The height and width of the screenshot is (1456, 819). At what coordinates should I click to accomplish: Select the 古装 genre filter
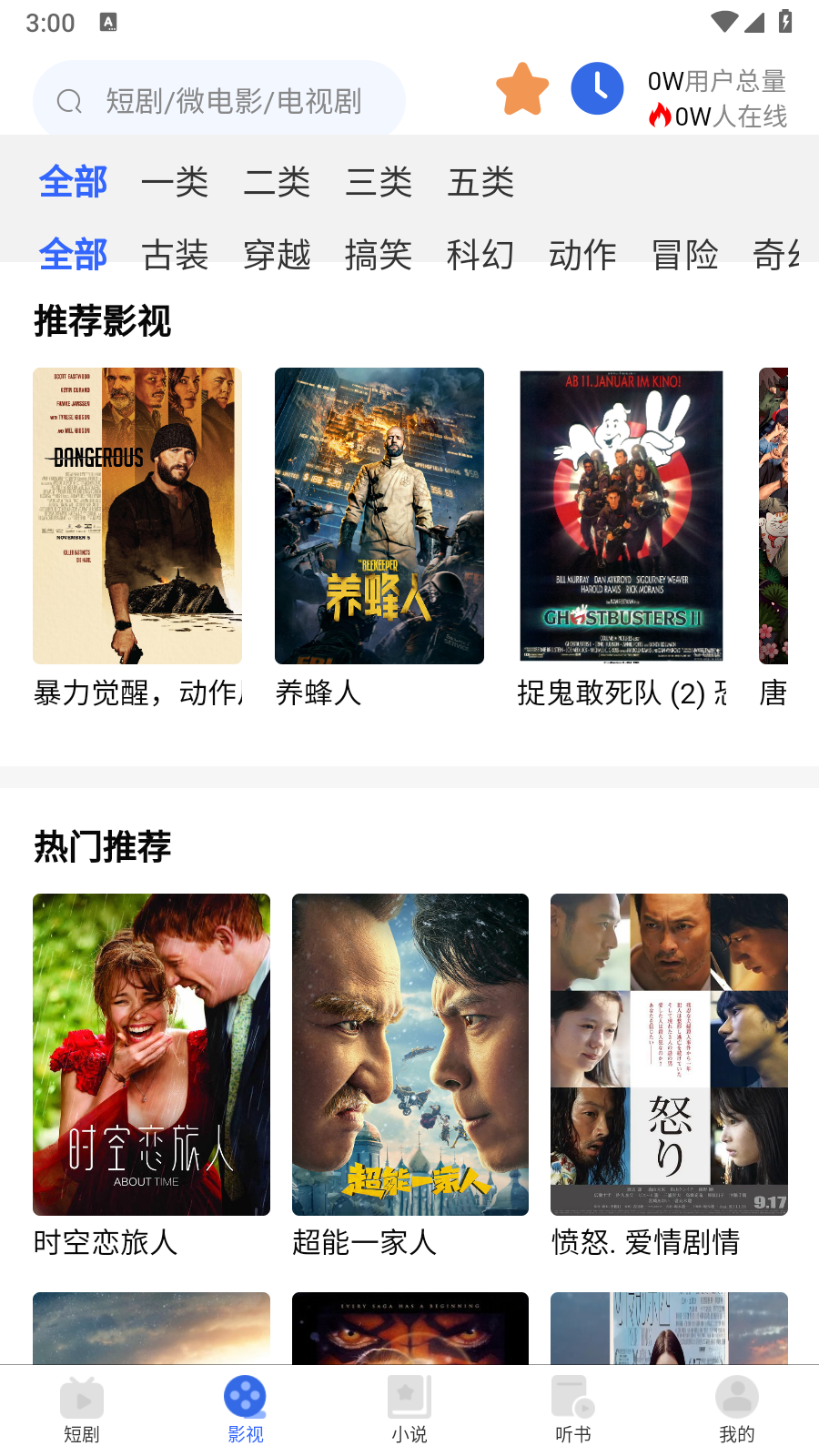pyautogui.click(x=174, y=256)
